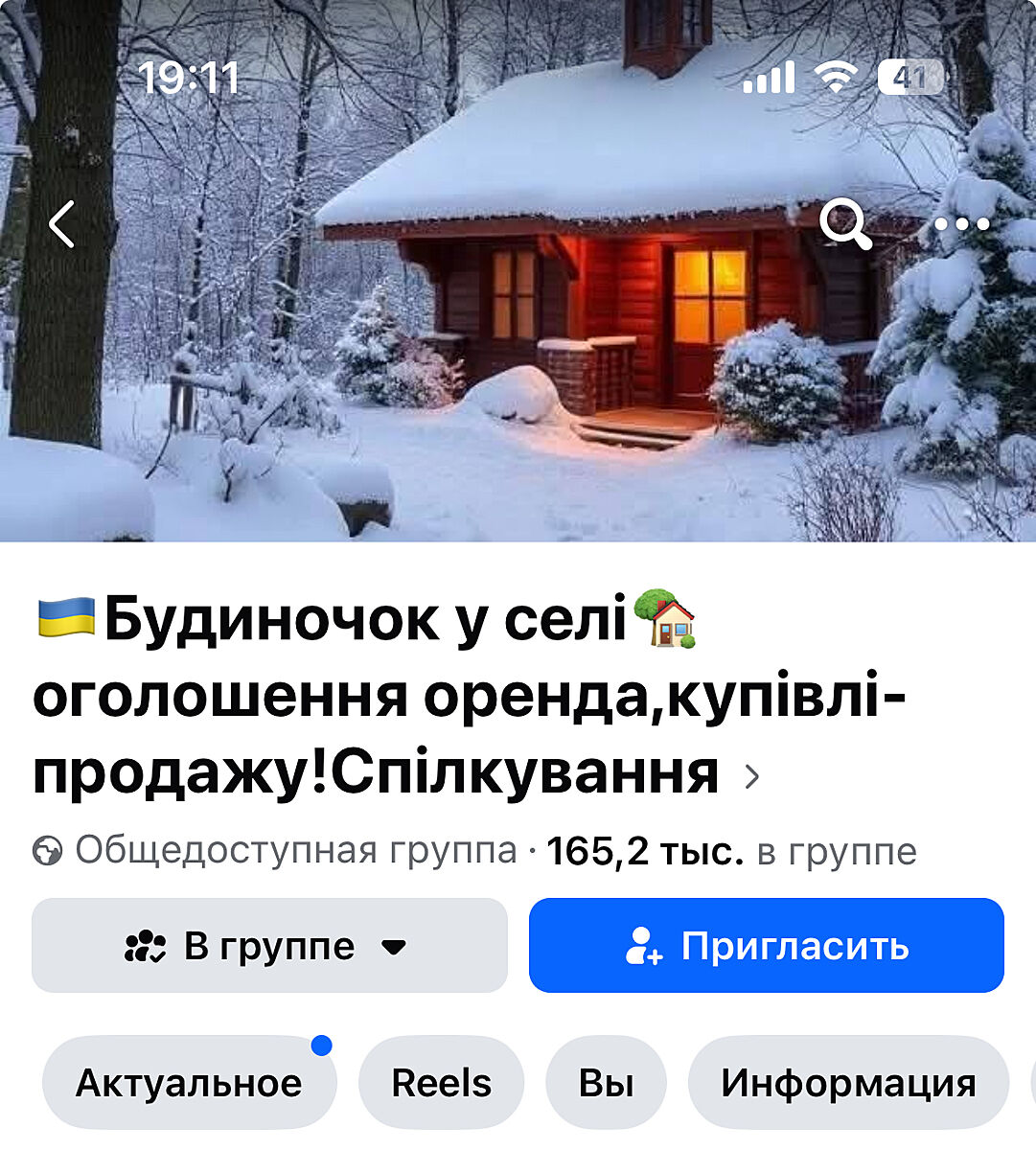Image resolution: width=1036 pixels, height=1150 pixels.
Task: Open the three-dot overflow menu
Action: click(961, 225)
